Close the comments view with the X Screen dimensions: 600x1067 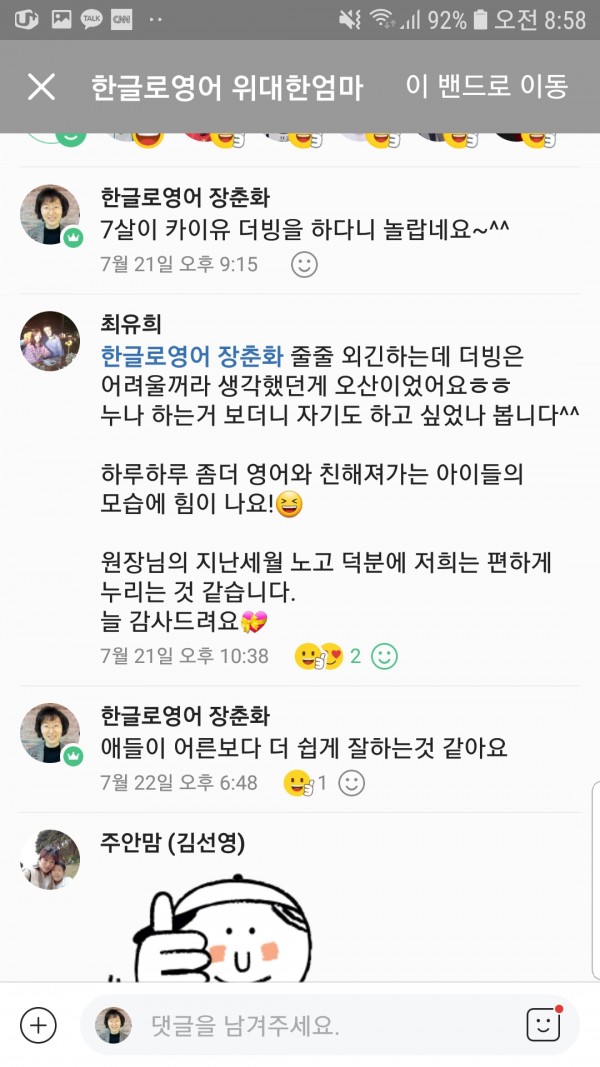tap(41, 87)
